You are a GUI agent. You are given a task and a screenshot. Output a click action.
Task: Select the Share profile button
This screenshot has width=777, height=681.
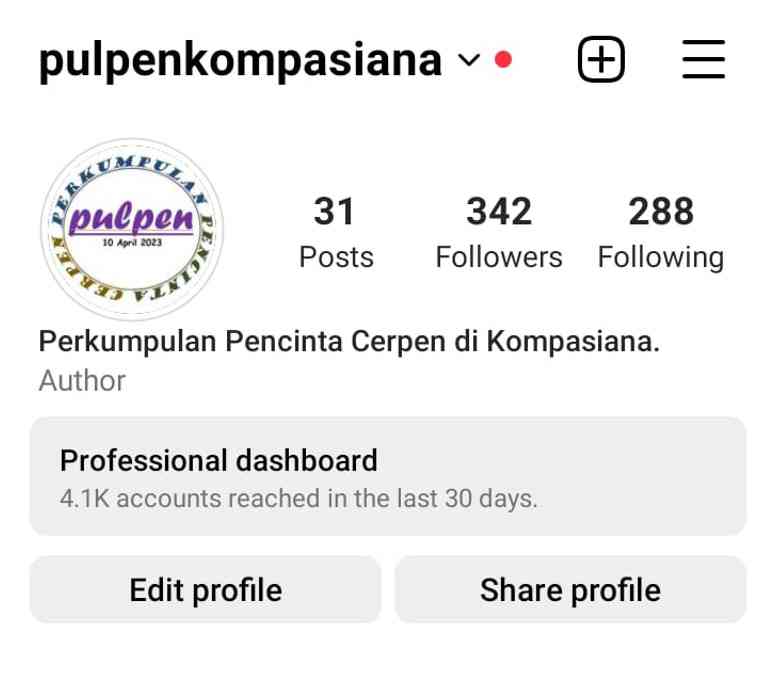click(570, 590)
